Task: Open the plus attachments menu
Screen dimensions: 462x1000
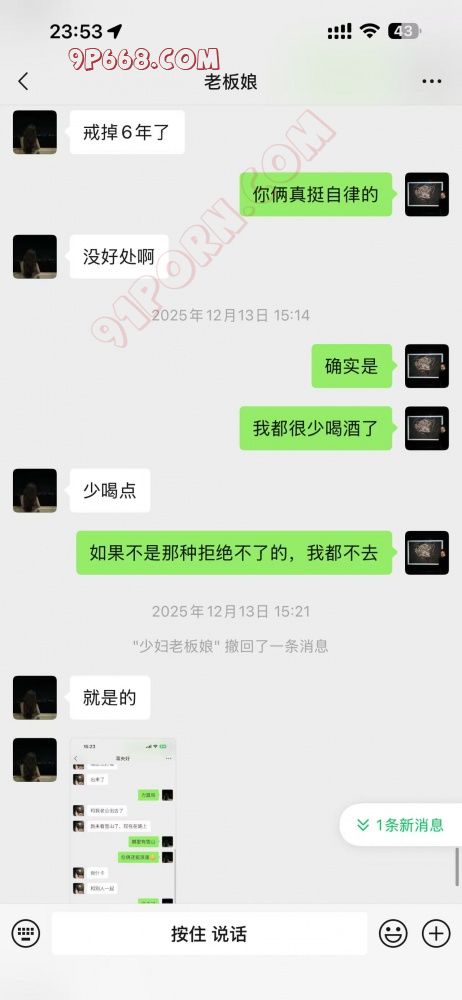Action: [x=436, y=934]
